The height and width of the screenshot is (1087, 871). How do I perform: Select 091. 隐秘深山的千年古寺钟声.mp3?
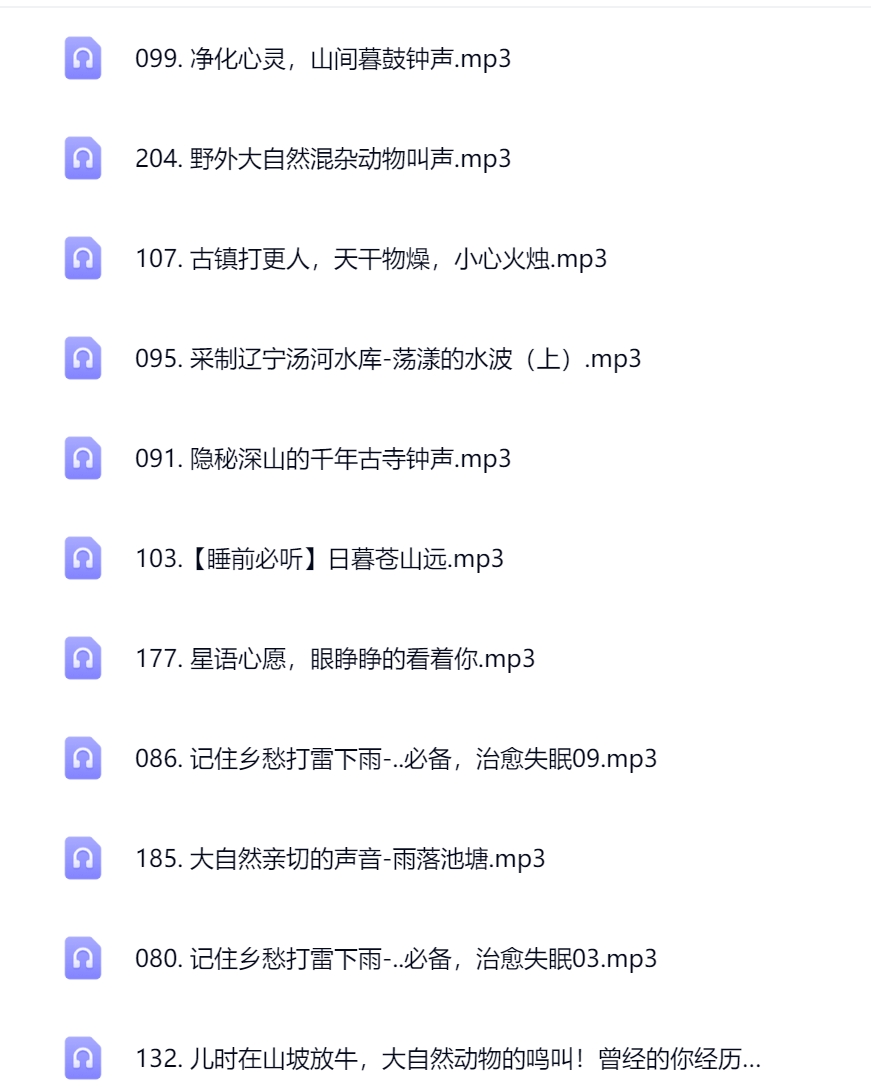coord(320,460)
